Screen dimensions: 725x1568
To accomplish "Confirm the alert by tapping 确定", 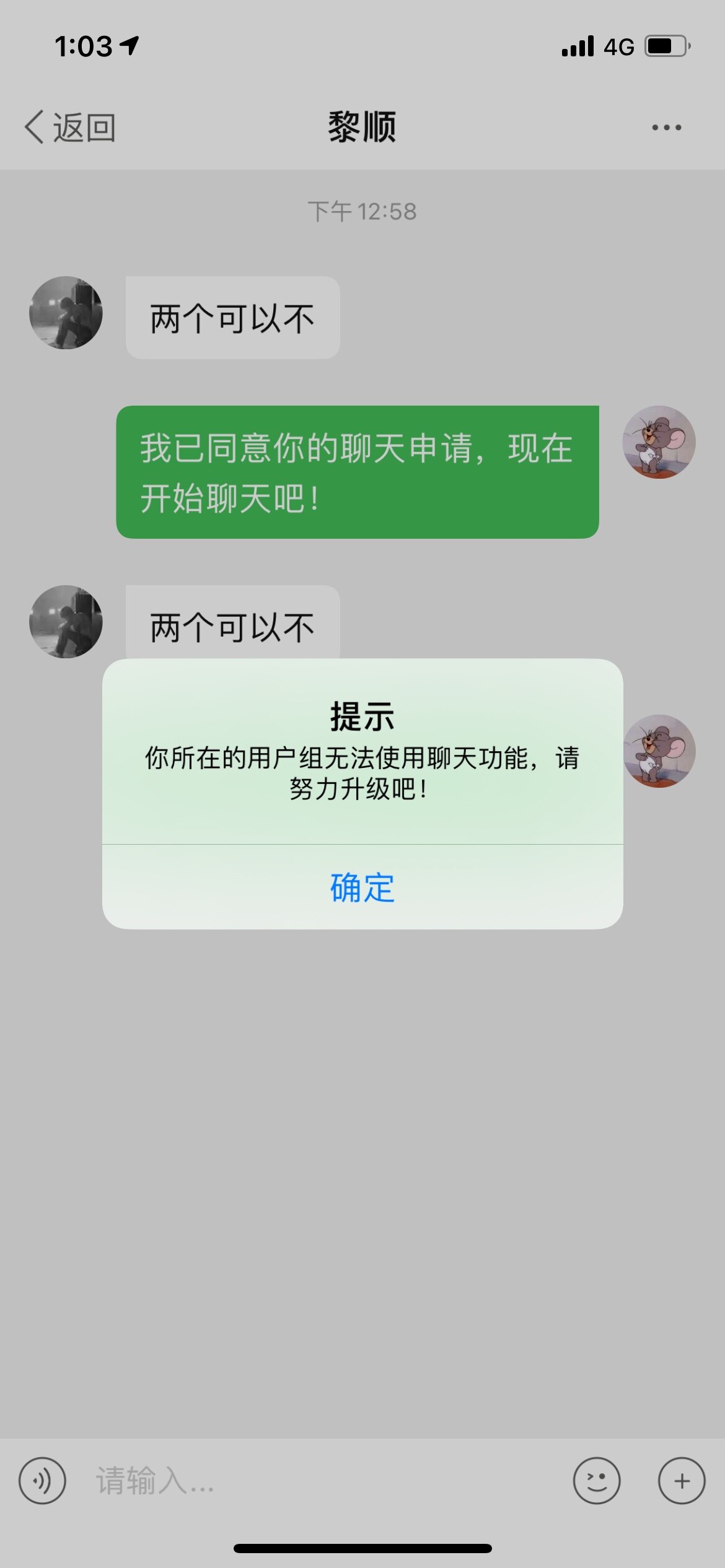I will click(362, 887).
